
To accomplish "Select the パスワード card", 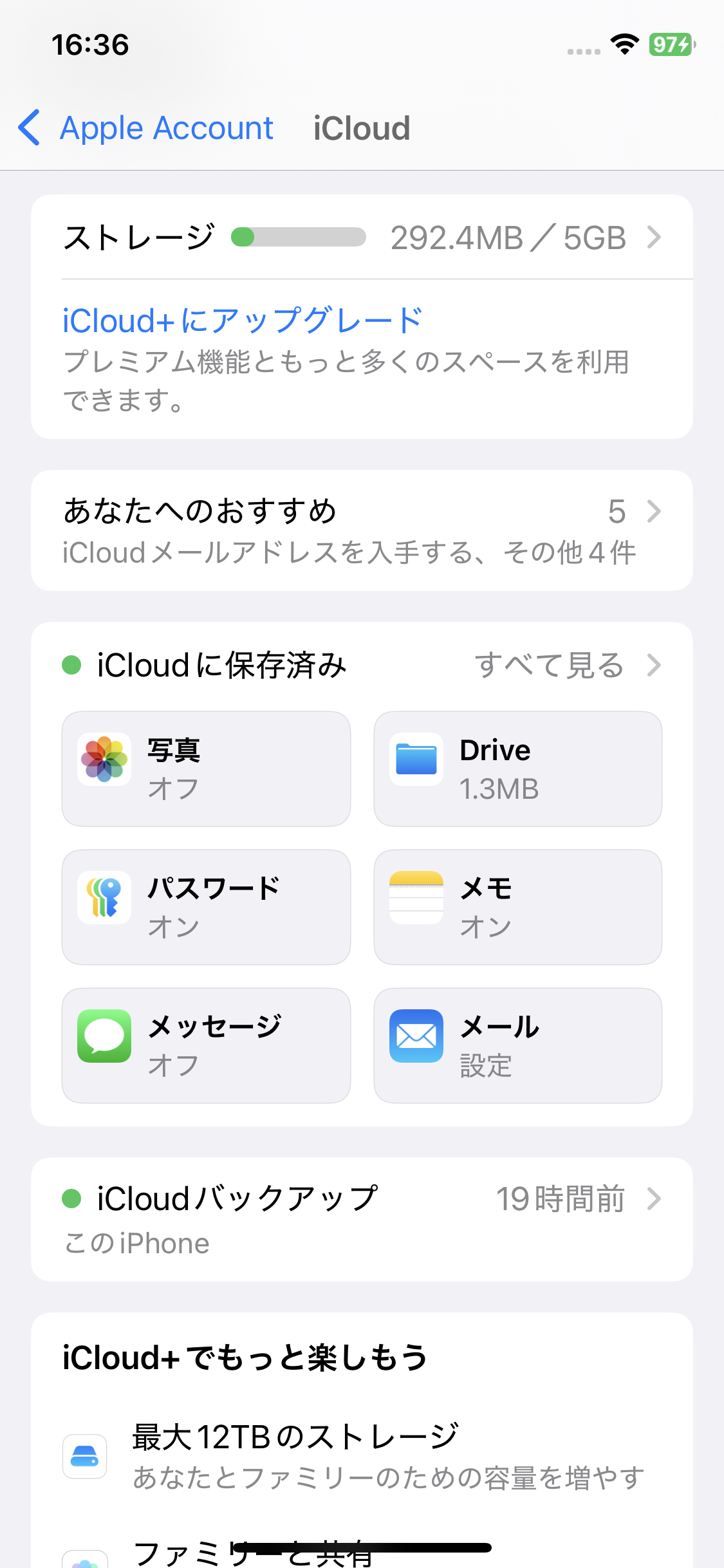I will tap(206, 907).
